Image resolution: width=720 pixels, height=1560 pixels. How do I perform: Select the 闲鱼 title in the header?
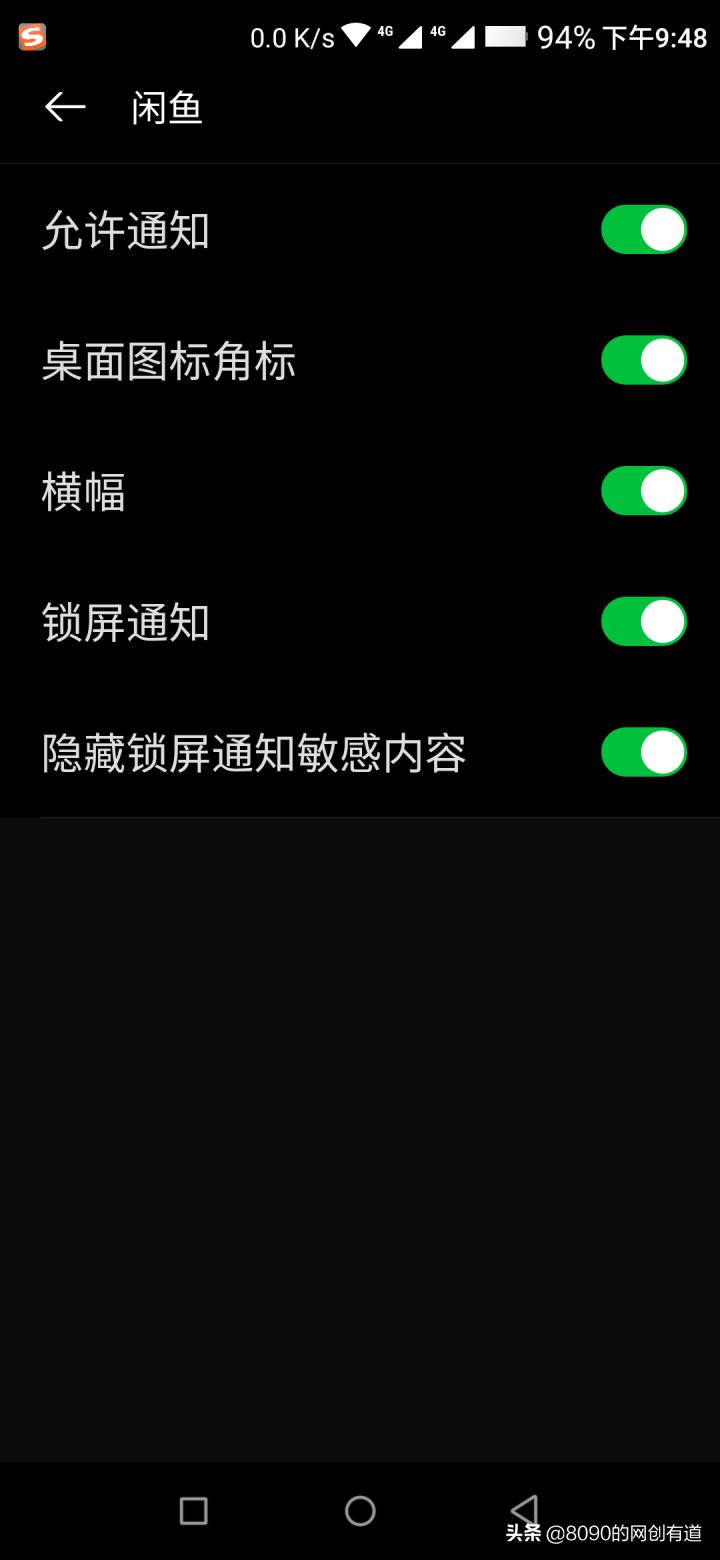coord(166,107)
